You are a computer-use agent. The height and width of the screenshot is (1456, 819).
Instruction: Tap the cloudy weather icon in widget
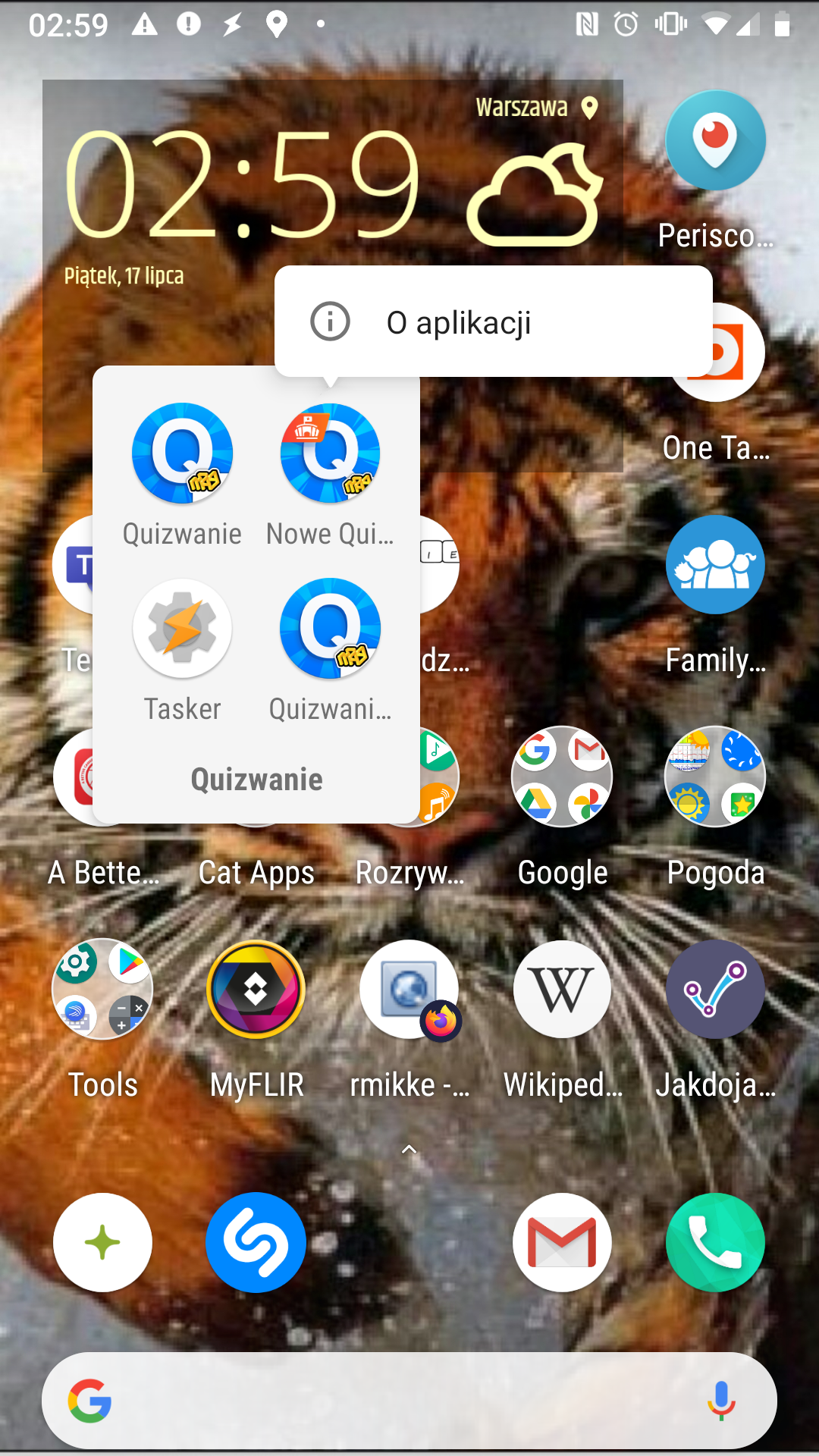535,197
